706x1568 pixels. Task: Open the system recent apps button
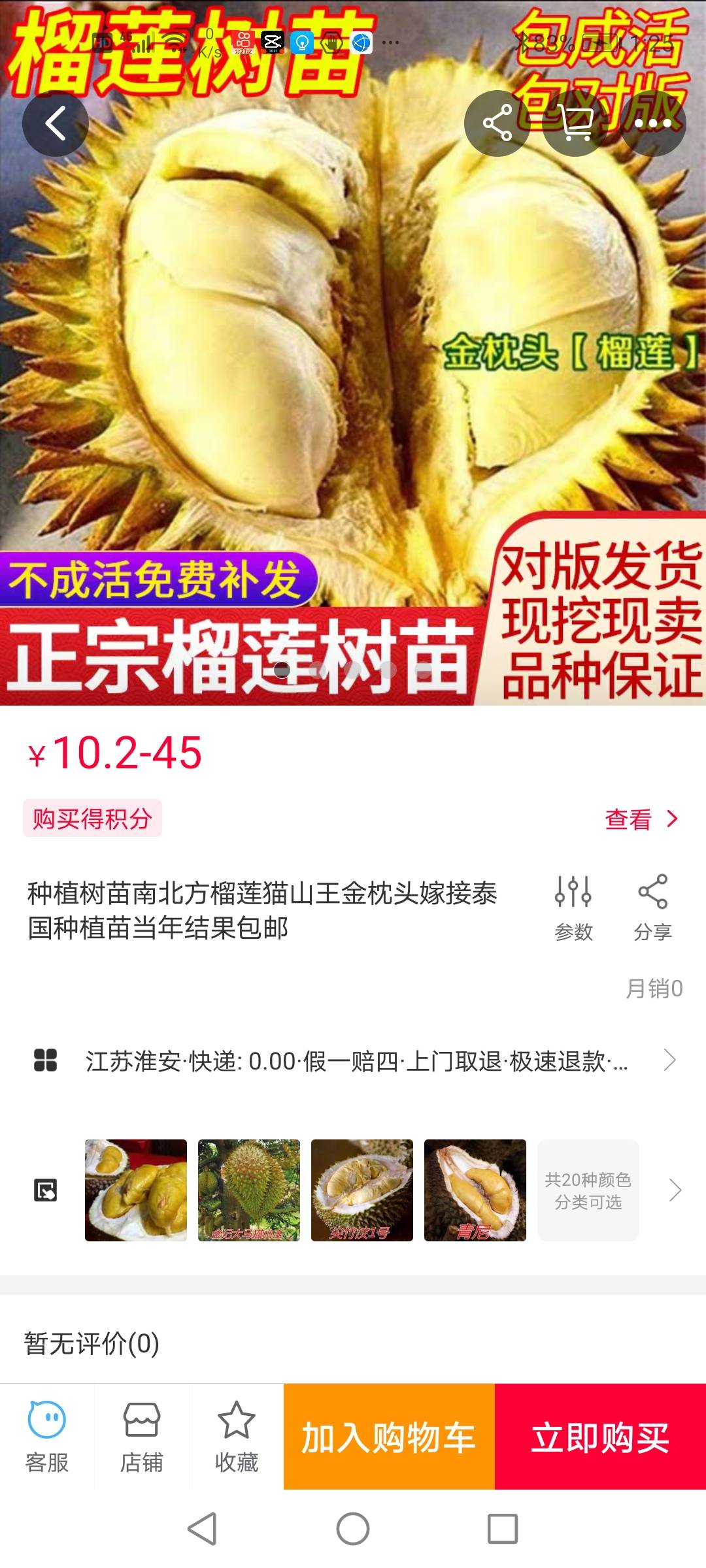503,1529
